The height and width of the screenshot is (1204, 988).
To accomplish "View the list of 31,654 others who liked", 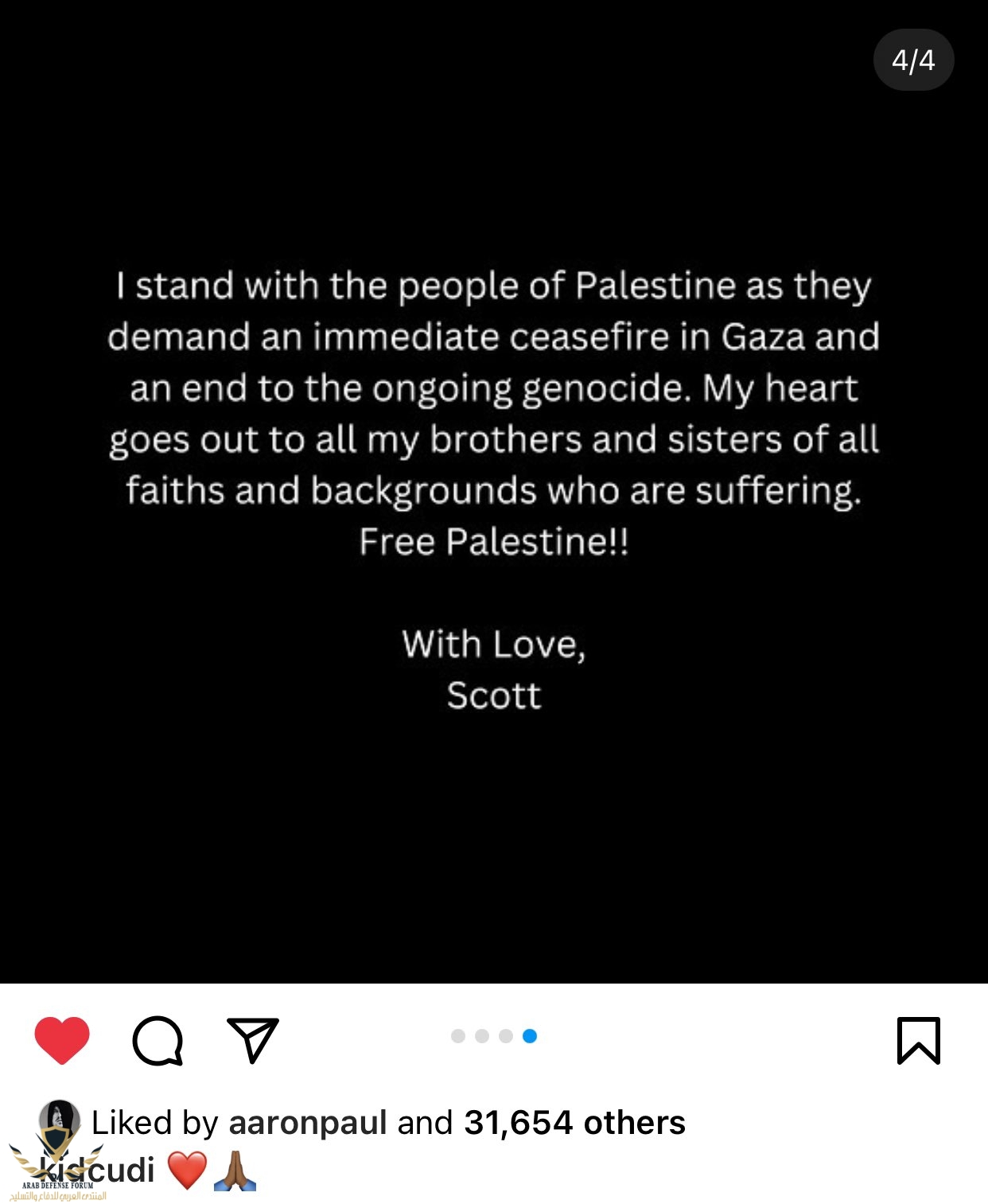I will pos(574,1123).
